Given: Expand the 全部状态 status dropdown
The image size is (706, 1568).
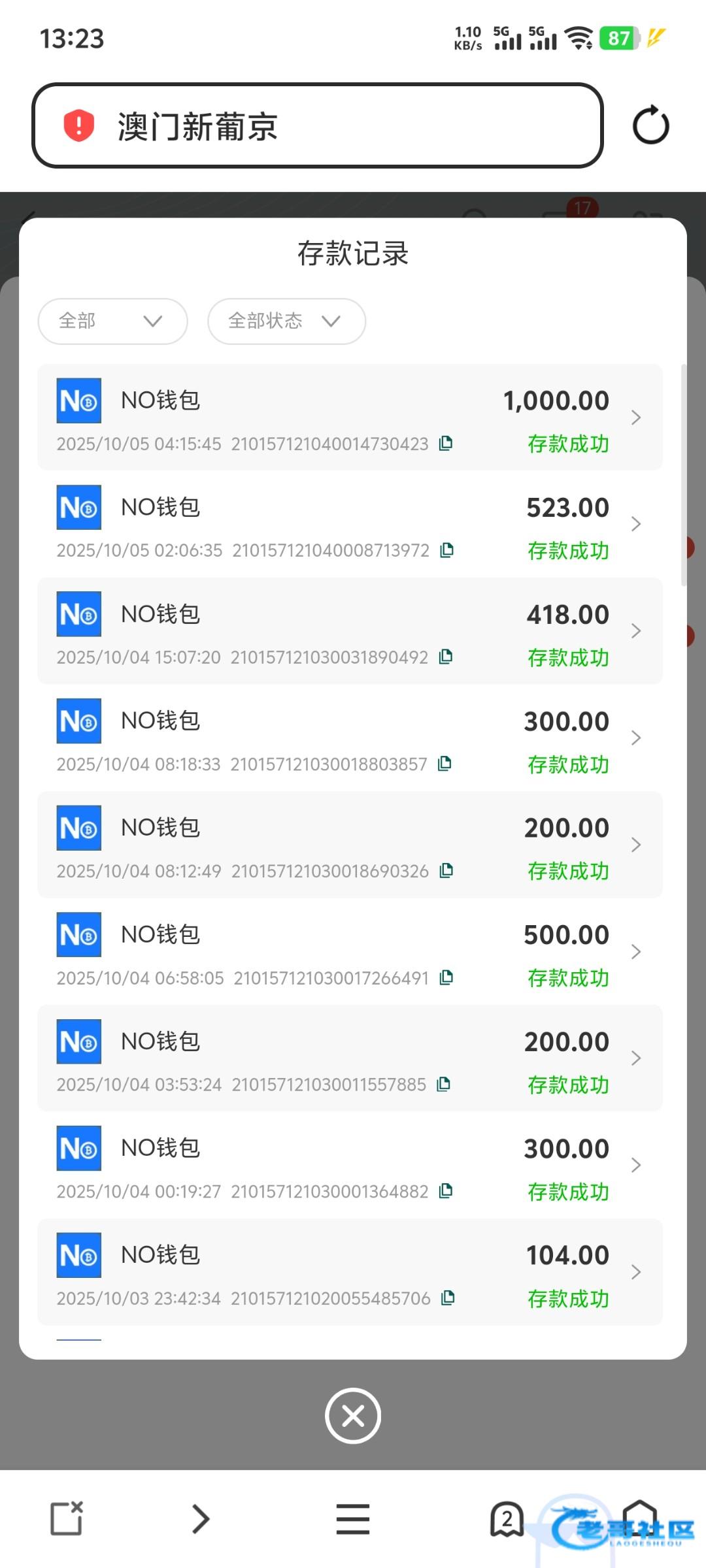Looking at the screenshot, I should coord(286,321).
